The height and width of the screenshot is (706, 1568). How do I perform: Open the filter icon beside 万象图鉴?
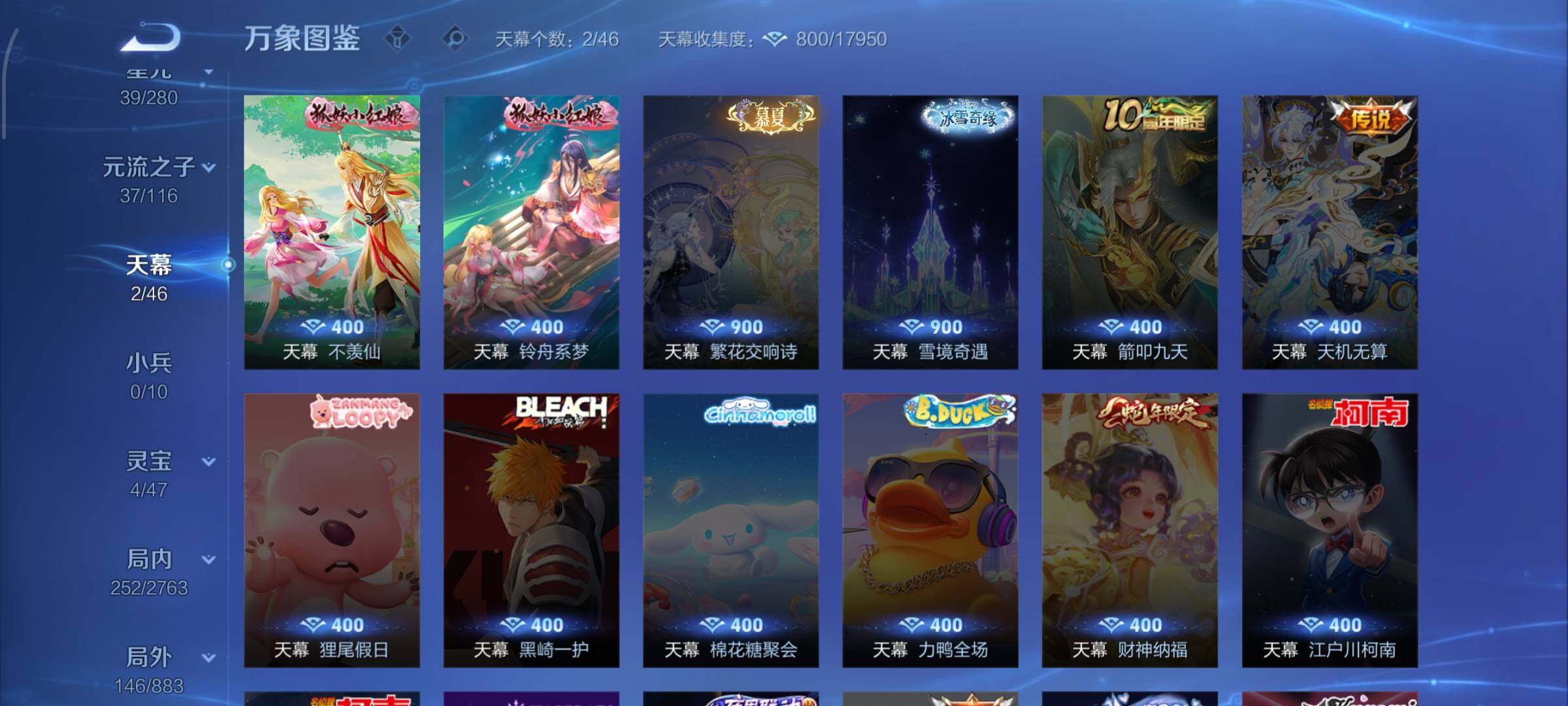397,39
